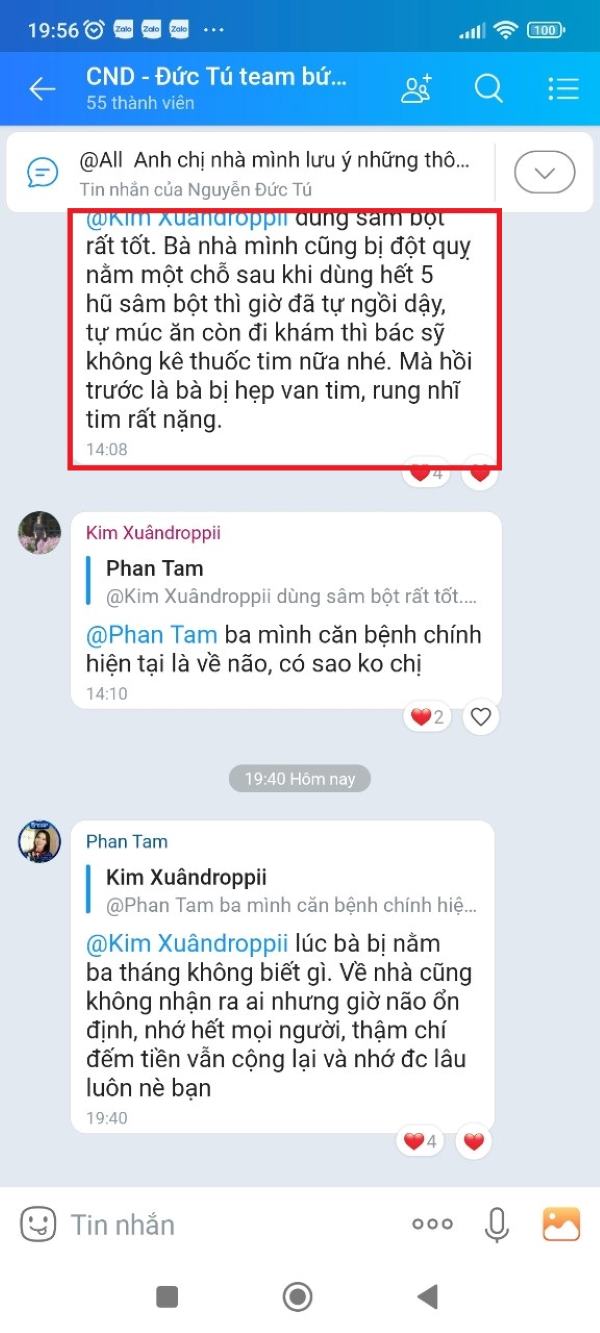This screenshot has height=1333, width=600.
Task: Like Phan Tam's message sent at 19:40
Action: click(x=473, y=1141)
